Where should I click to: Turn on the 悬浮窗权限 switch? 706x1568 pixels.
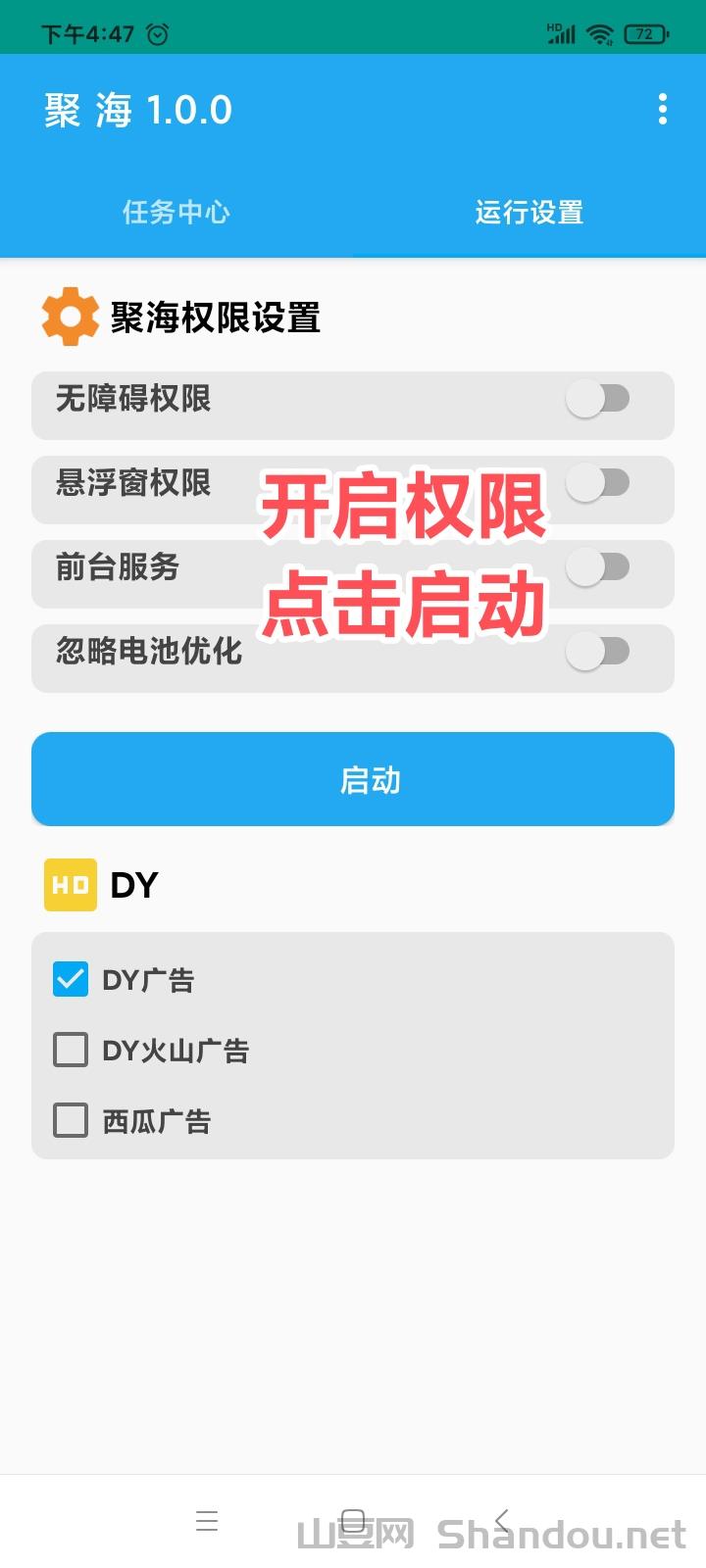point(598,483)
